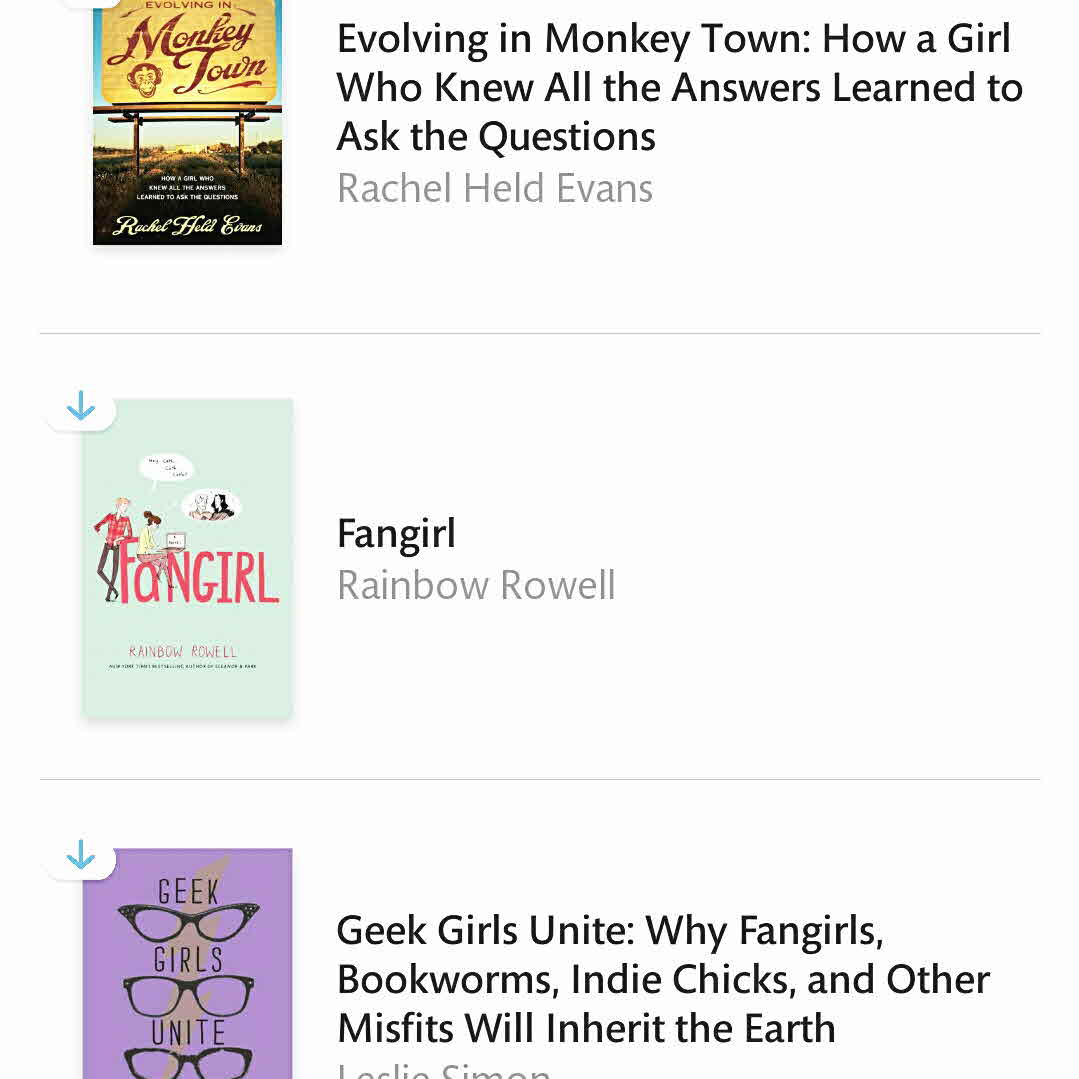
Task: Tap the Evolving in Monkey Town cover
Action: click(187, 122)
